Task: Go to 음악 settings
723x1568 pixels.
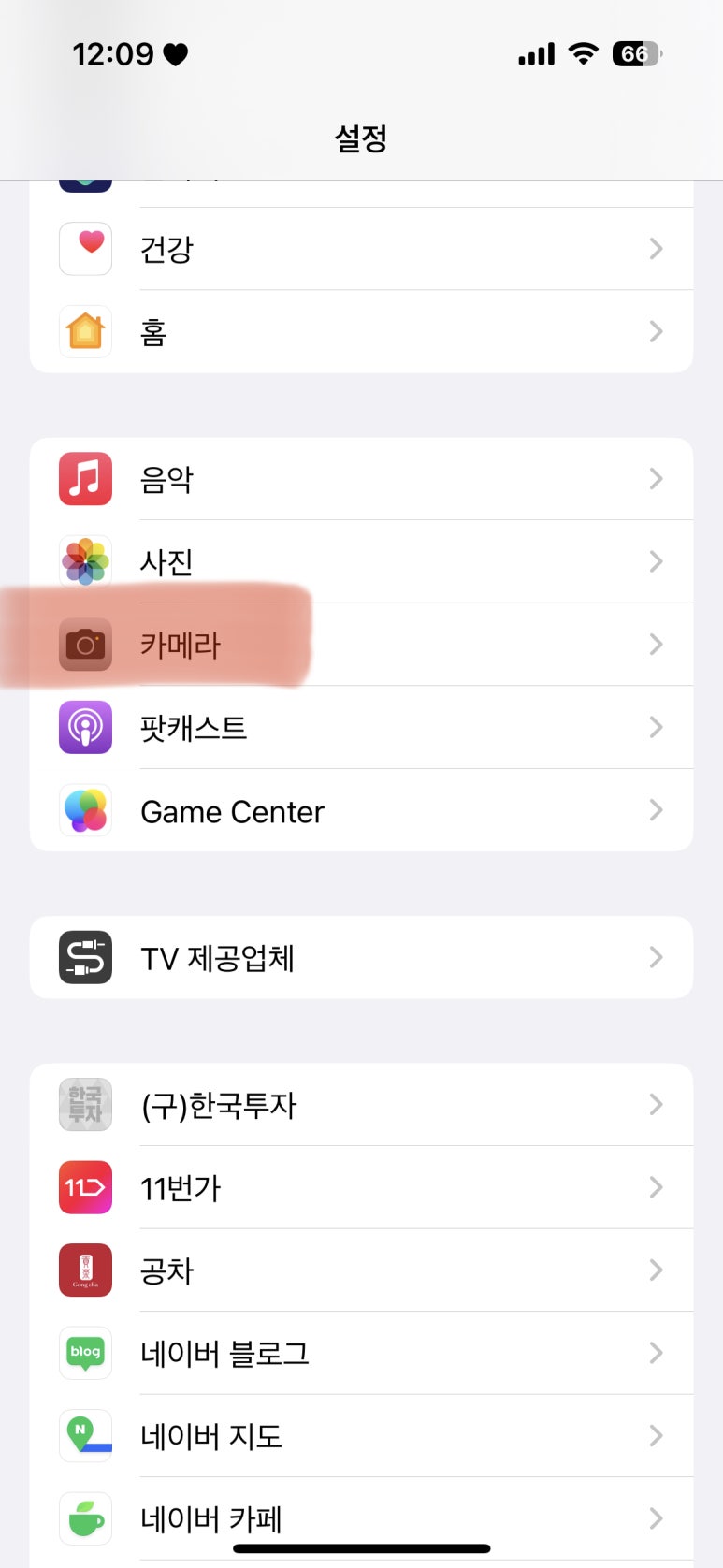Action: point(361,479)
